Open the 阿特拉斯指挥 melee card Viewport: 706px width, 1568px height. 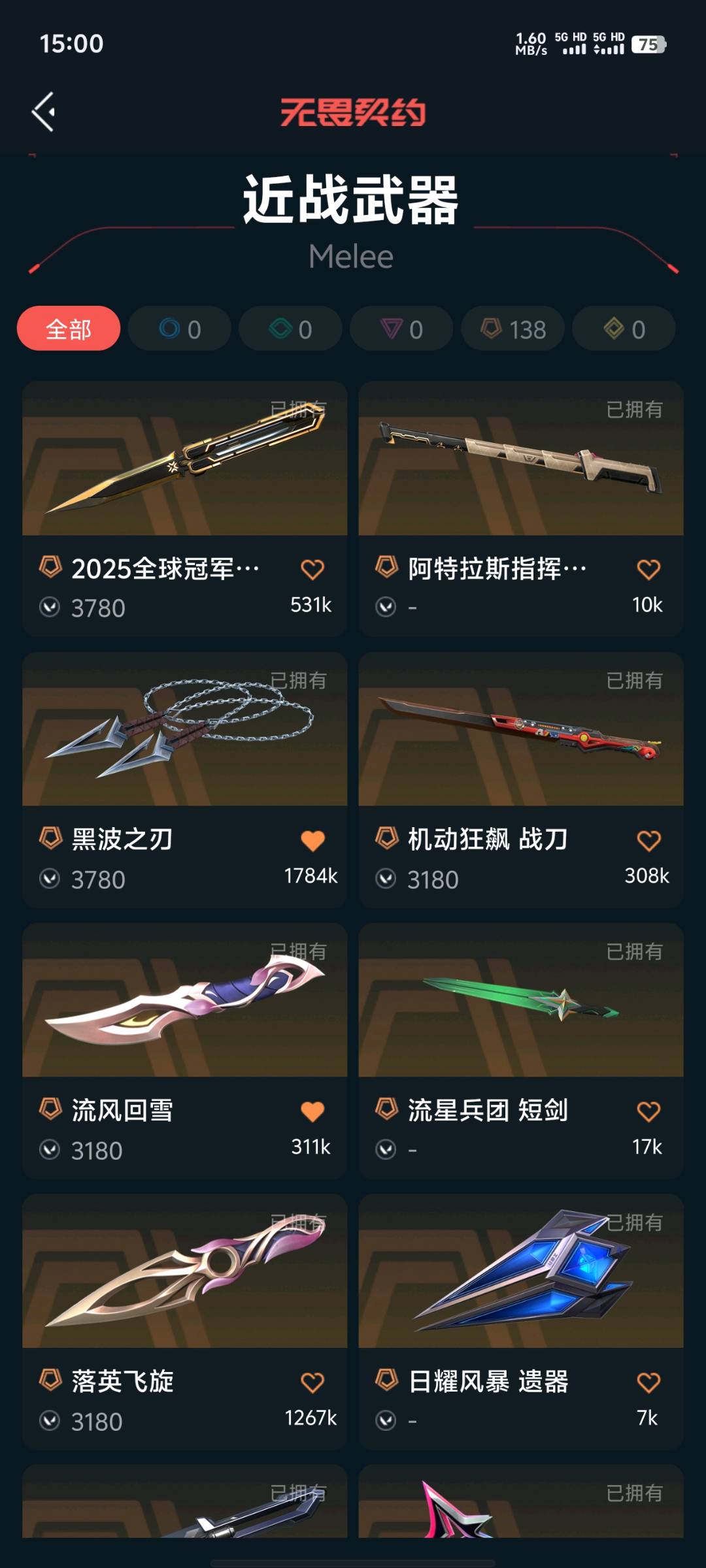pyautogui.click(x=521, y=459)
